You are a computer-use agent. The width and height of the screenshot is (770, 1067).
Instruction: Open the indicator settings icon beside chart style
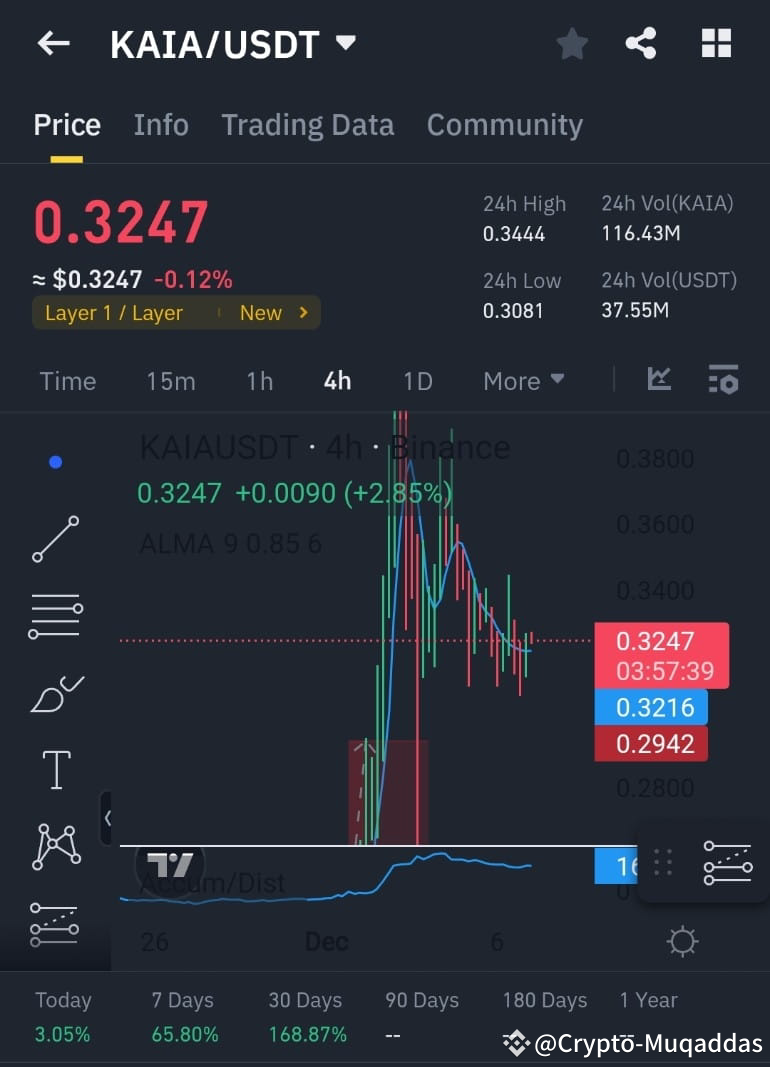point(723,380)
